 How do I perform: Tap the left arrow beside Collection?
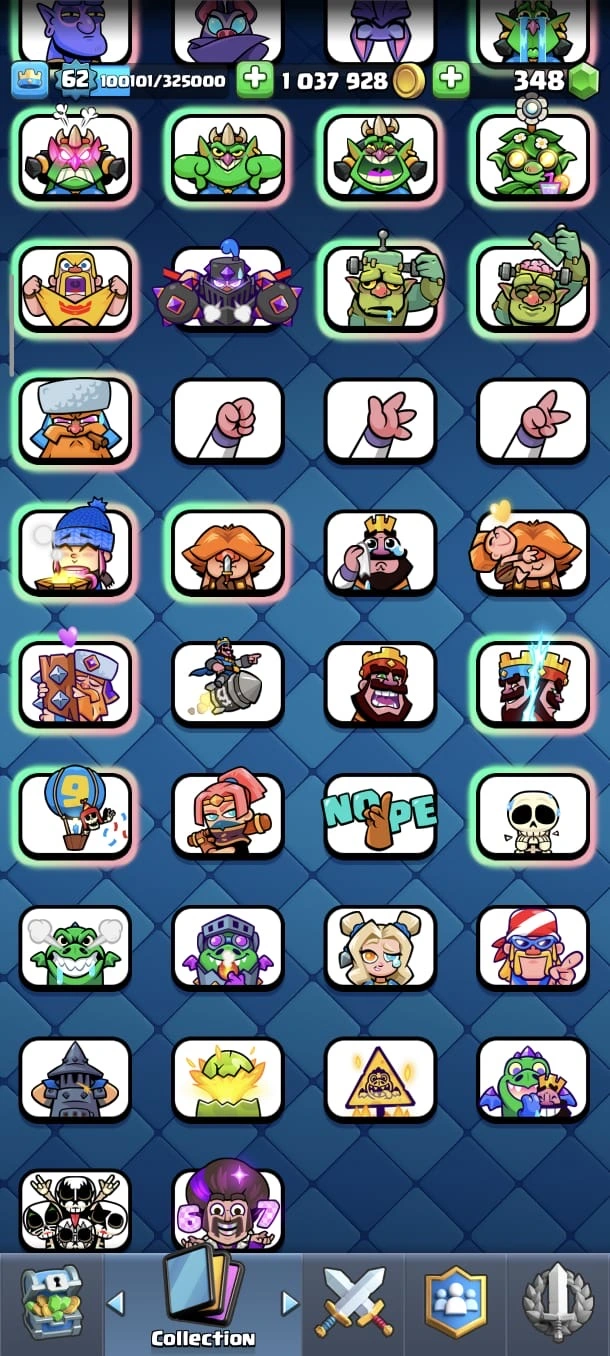pos(116,1303)
